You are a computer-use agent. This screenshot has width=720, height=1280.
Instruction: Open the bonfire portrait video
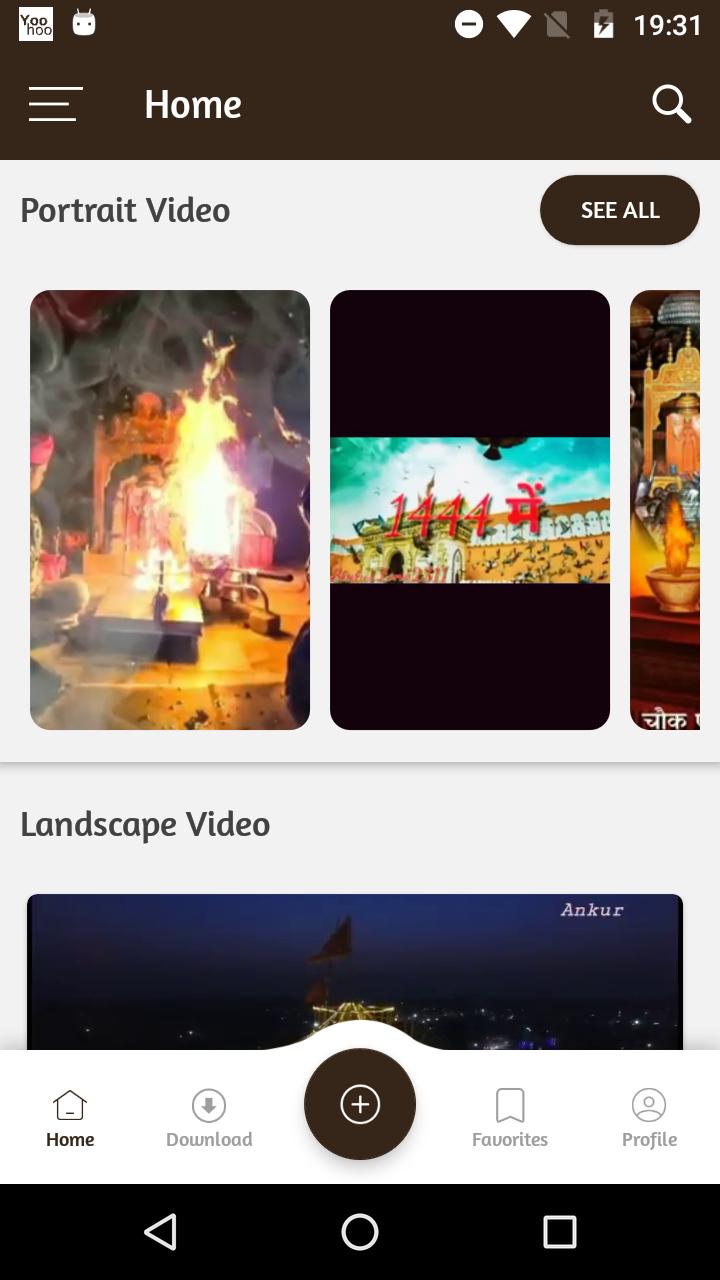tap(170, 510)
